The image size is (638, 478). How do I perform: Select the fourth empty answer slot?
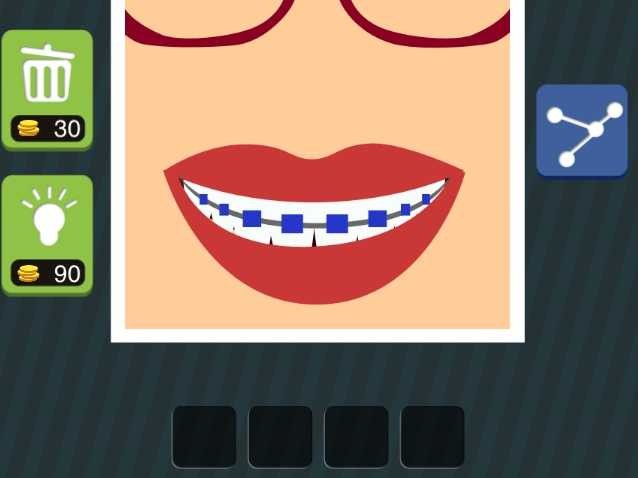[432, 436]
